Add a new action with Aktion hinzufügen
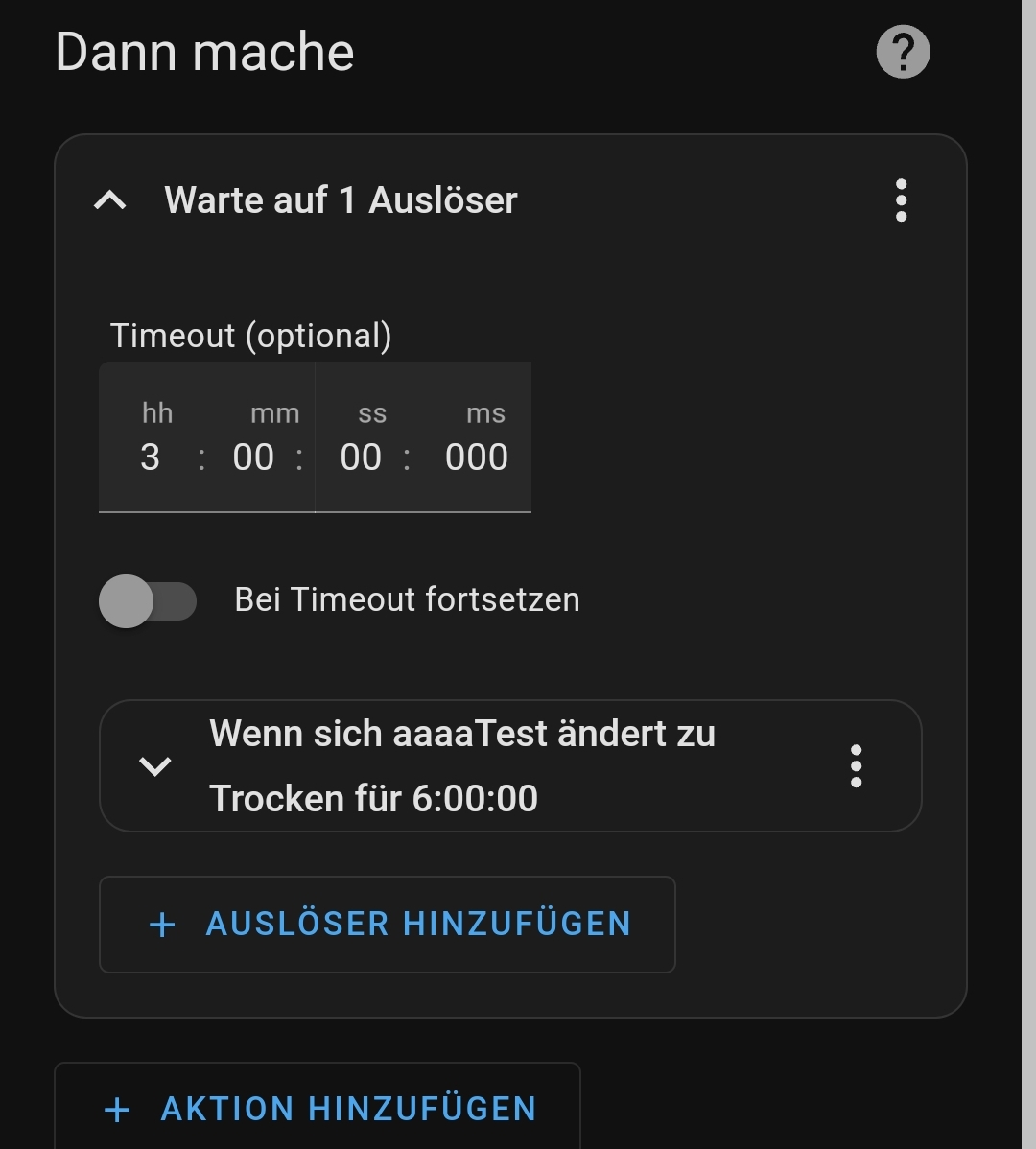1036x1149 pixels. pyautogui.click(x=318, y=1109)
